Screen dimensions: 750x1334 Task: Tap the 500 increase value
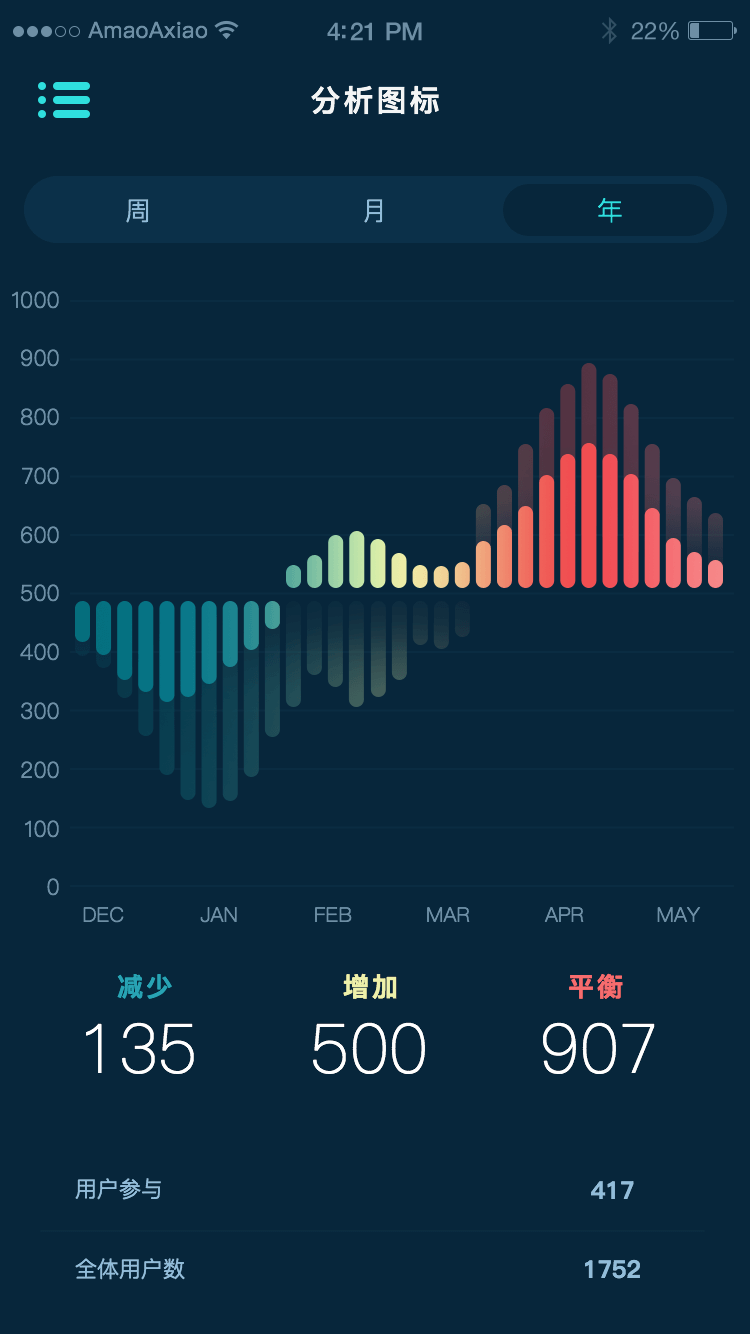click(369, 1050)
